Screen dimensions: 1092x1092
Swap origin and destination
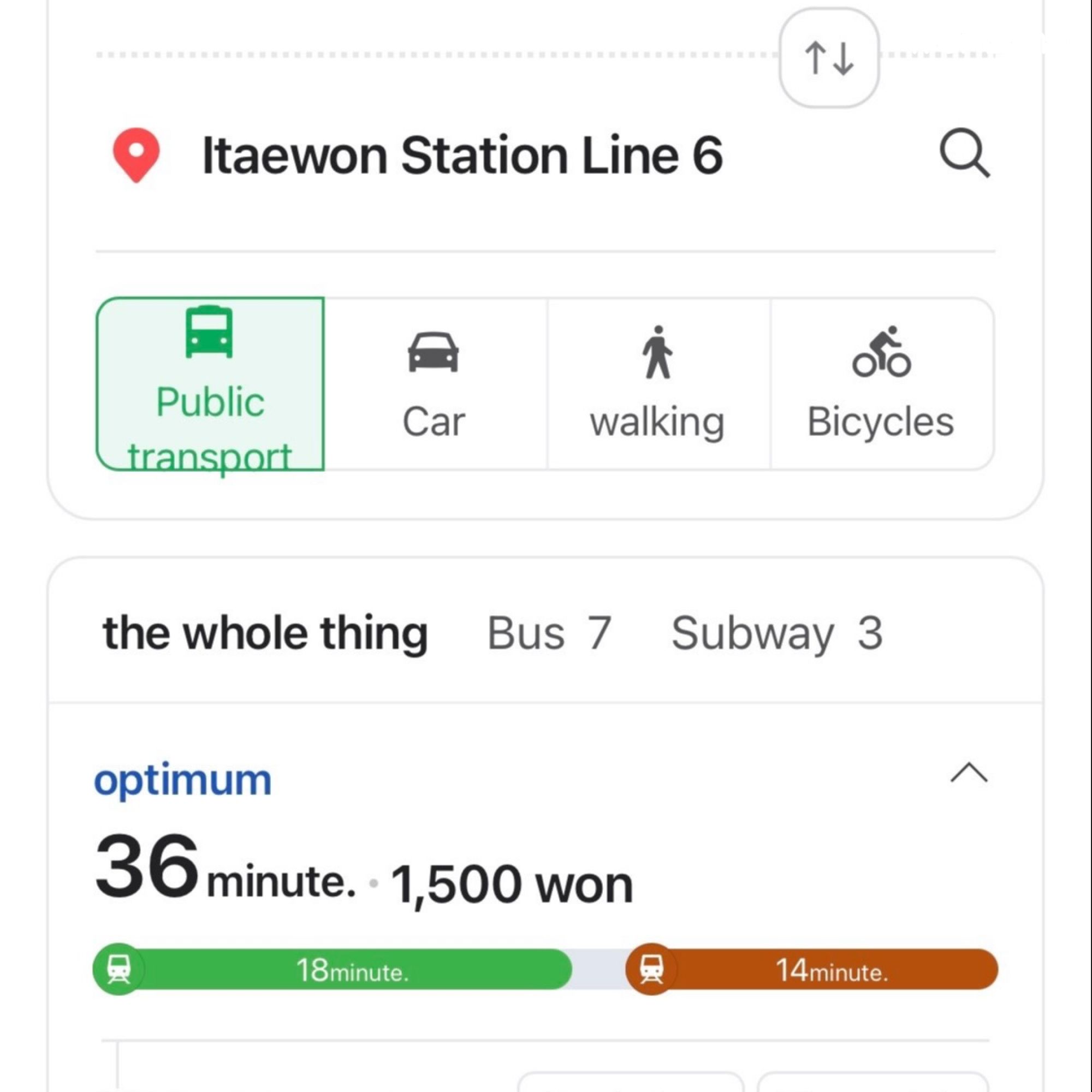coord(829,58)
